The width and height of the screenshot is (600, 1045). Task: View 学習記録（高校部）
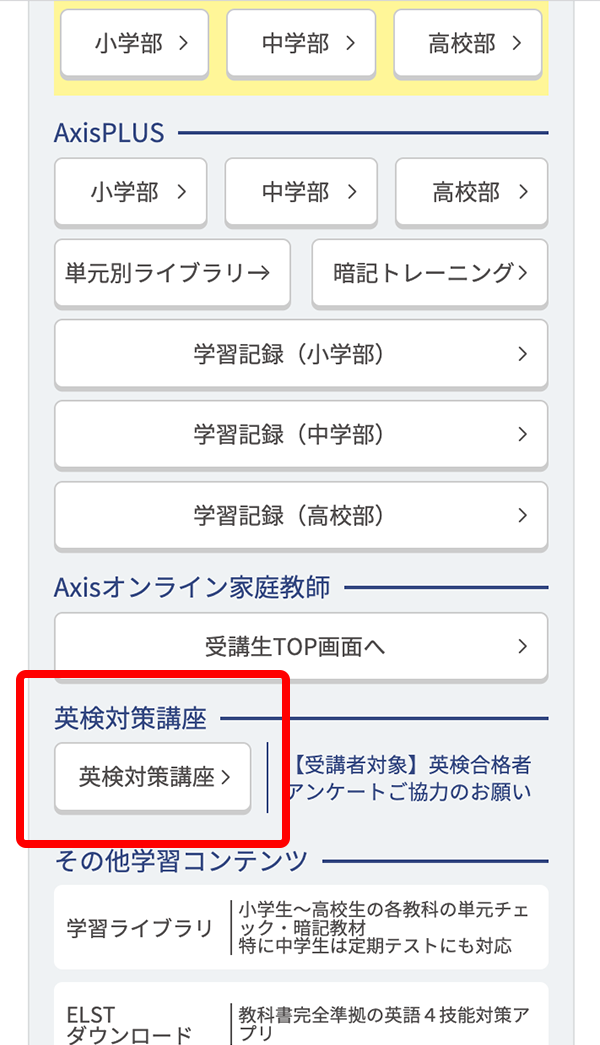point(300,515)
